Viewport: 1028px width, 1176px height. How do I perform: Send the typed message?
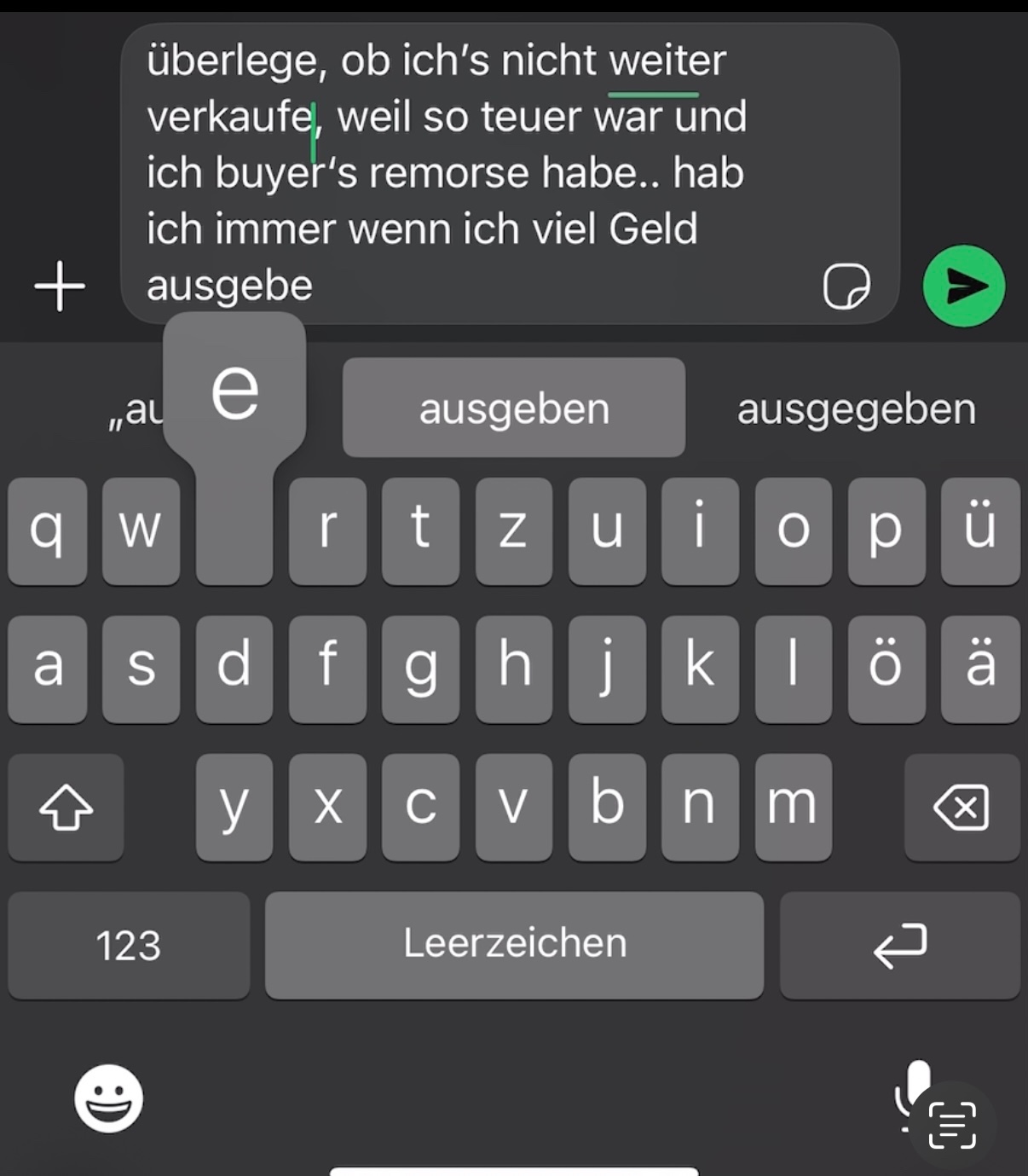coord(964,286)
